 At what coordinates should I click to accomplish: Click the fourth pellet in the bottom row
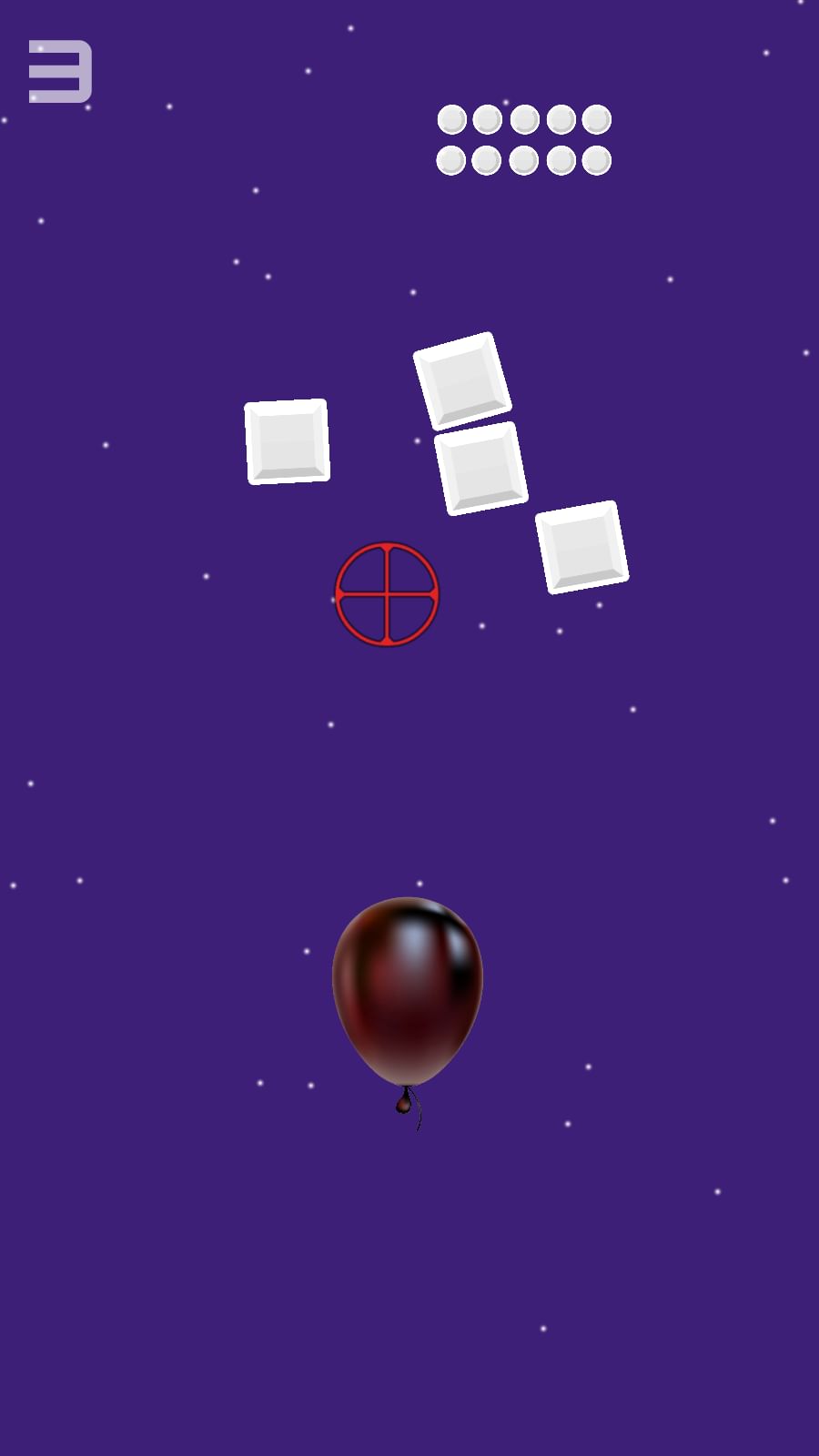[561, 160]
